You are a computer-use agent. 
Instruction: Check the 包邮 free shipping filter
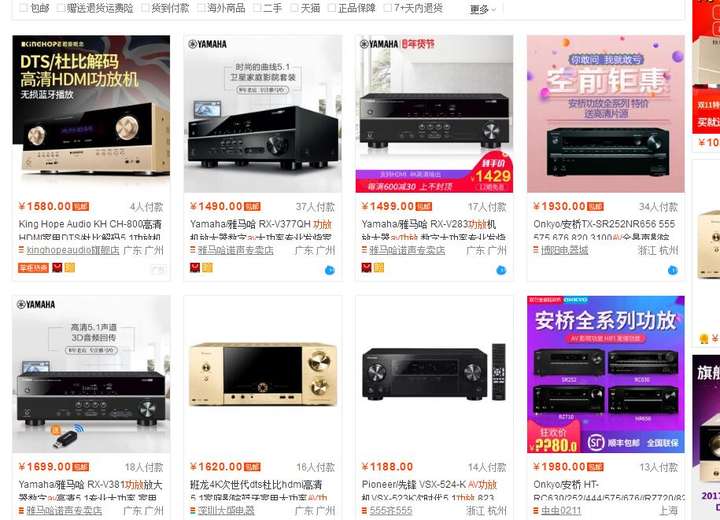tap(24, 8)
